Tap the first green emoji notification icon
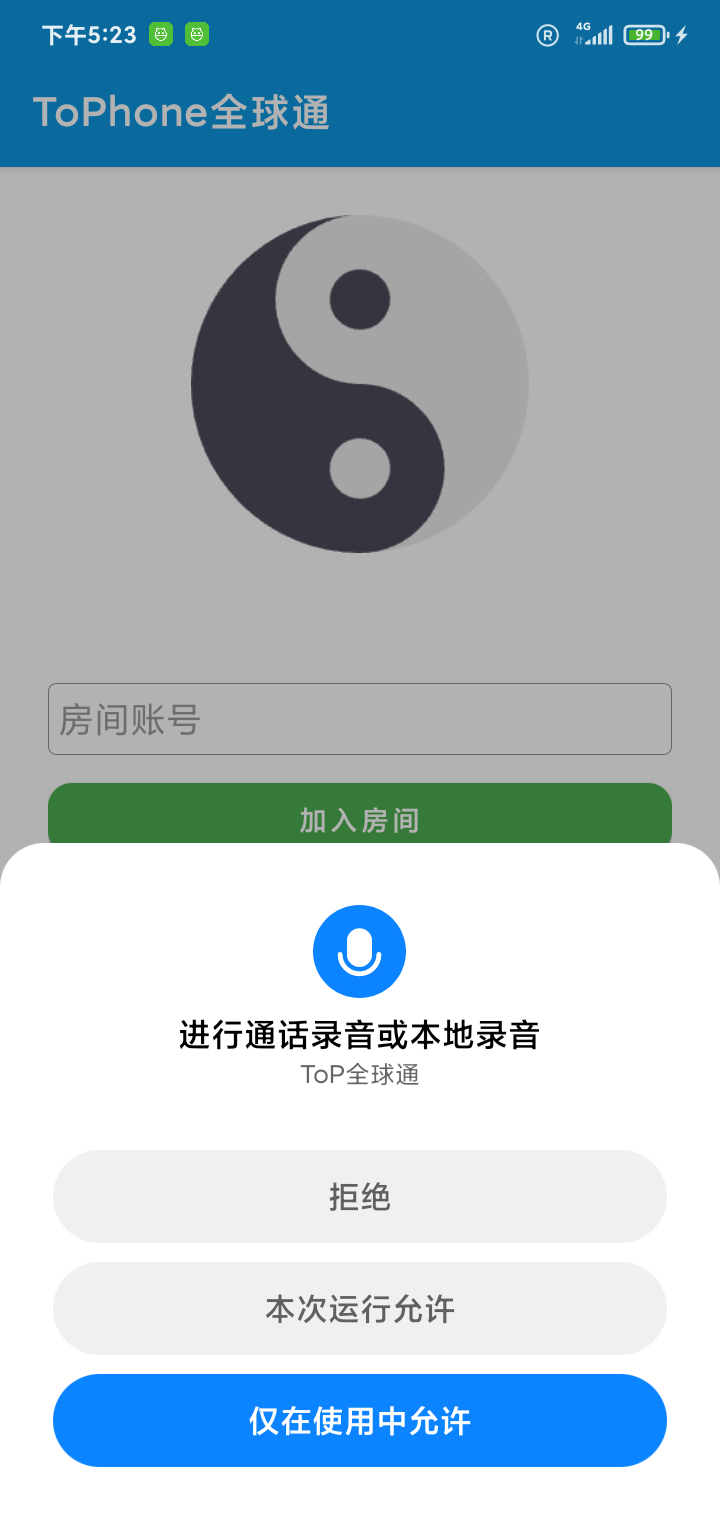Screen dimensions: 720x1520 pos(160,34)
